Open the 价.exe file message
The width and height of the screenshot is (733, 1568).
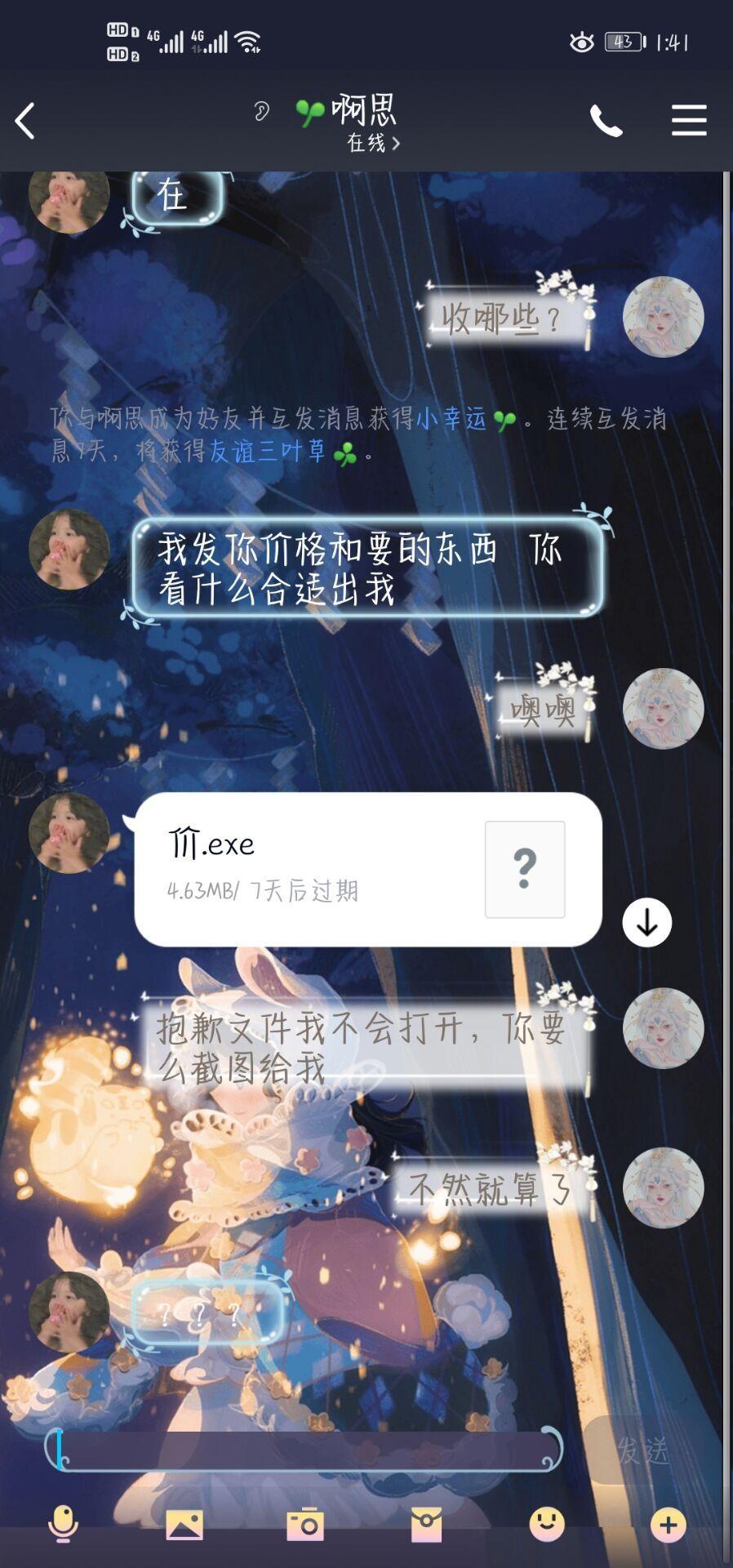click(x=367, y=869)
